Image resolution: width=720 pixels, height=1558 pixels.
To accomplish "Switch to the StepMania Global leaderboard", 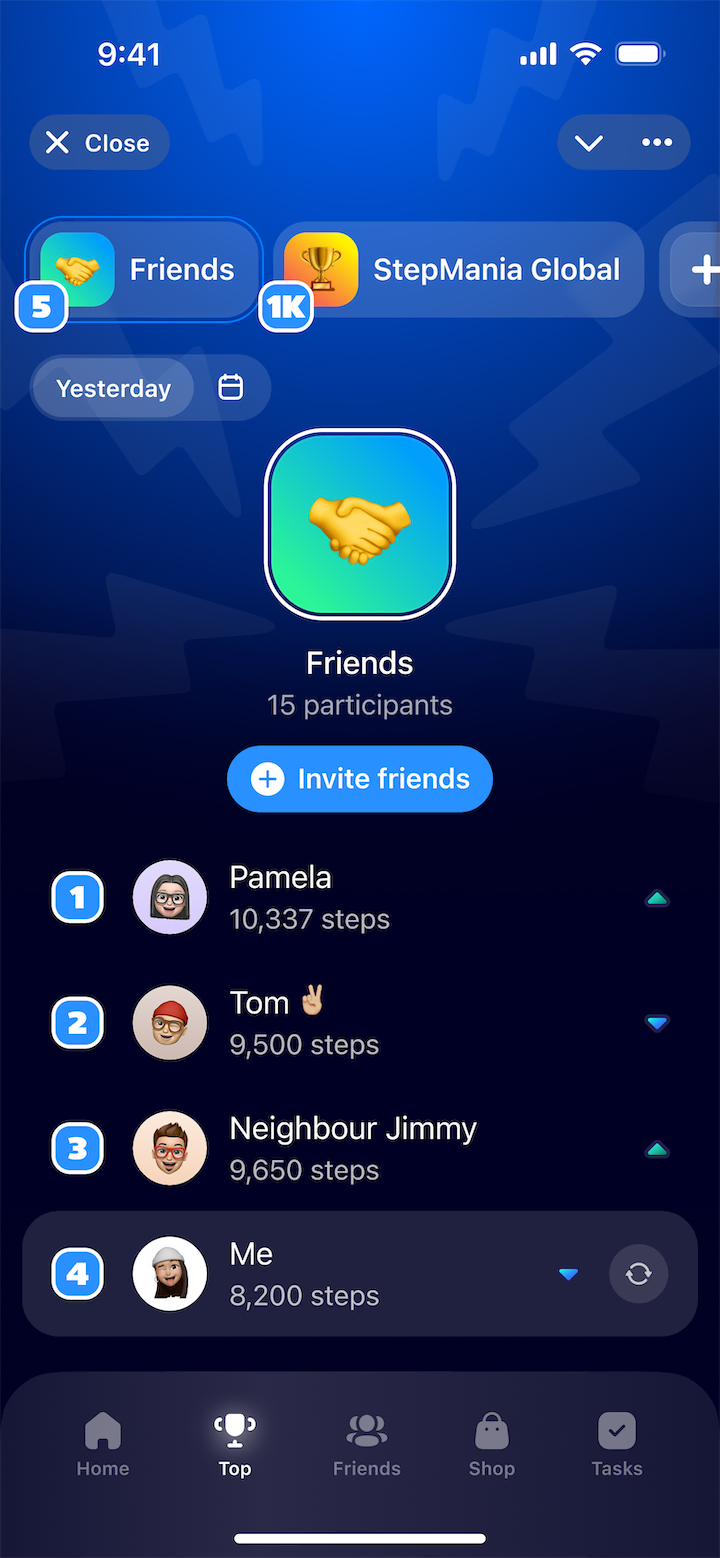I will point(458,270).
